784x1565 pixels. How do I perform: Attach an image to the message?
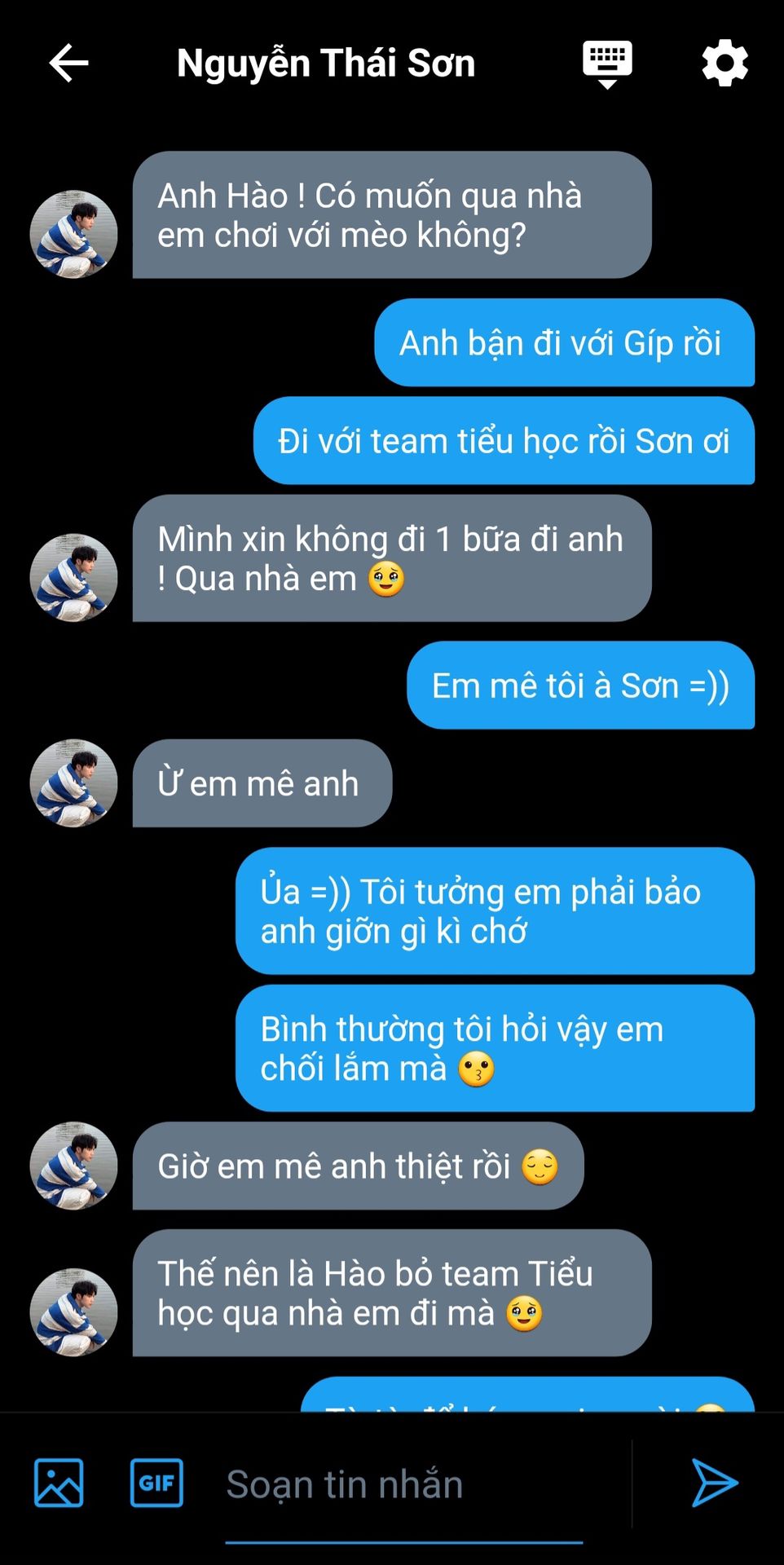tap(59, 1483)
